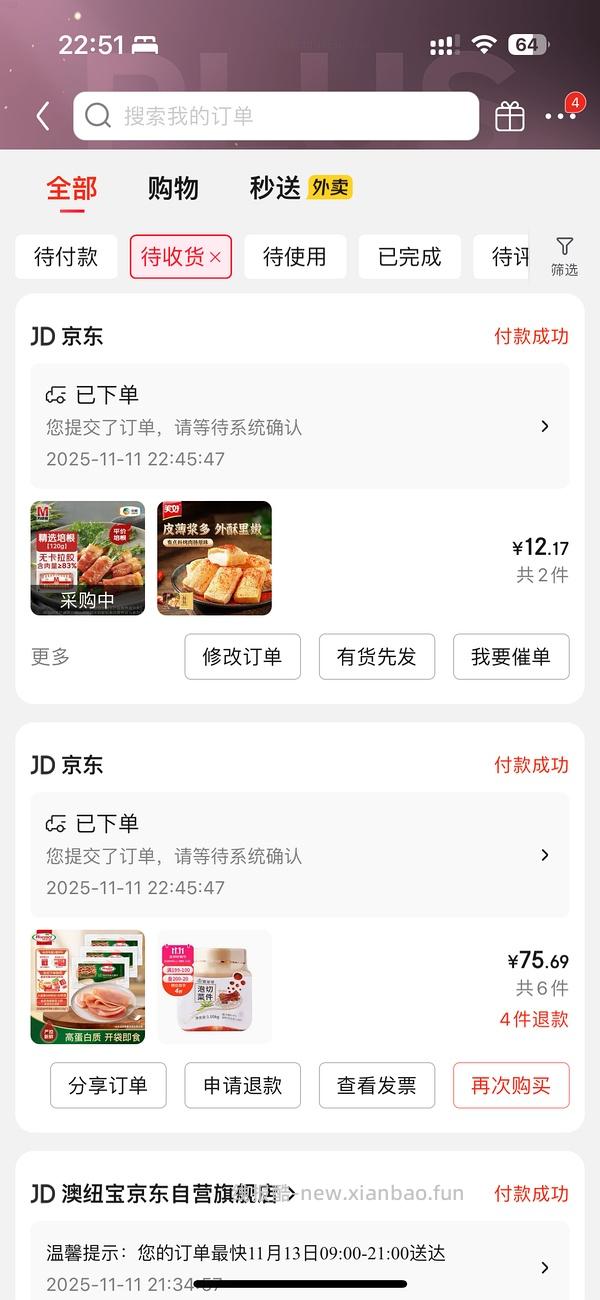Viewport: 600px width, 1300px height.
Task: Select the 已完成 filter chip
Action: [x=409, y=257]
